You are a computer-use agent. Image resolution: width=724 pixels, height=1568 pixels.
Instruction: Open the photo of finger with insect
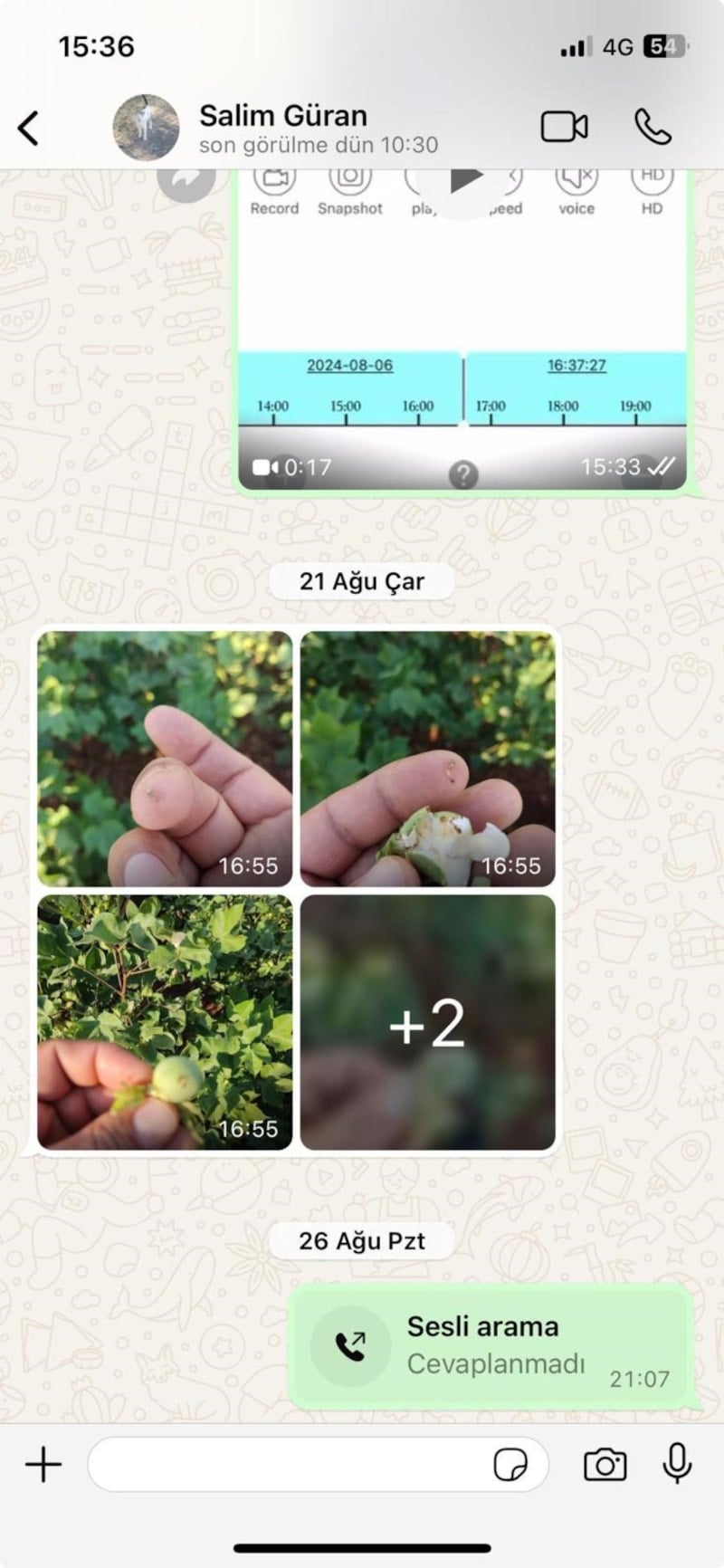tap(165, 759)
